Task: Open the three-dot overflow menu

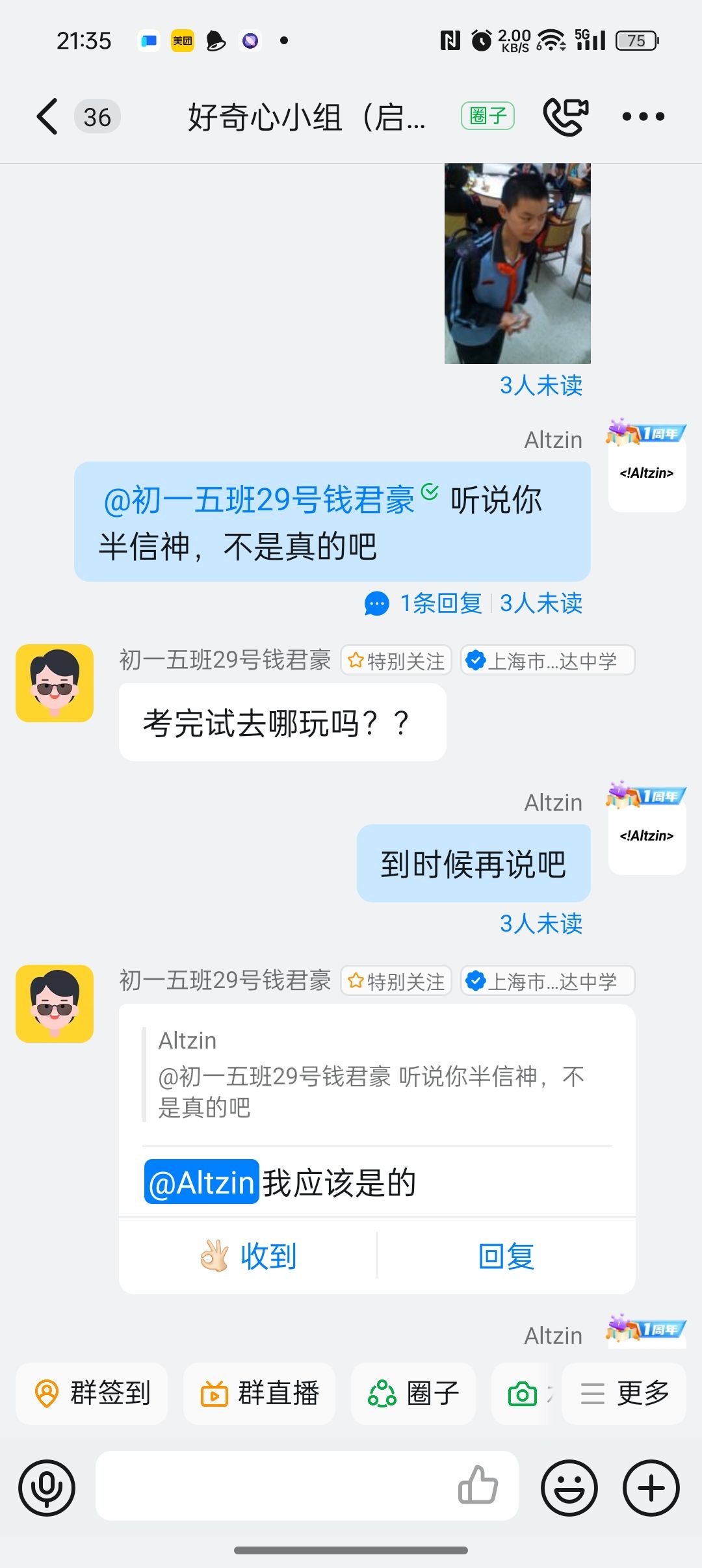Action: 643,117
